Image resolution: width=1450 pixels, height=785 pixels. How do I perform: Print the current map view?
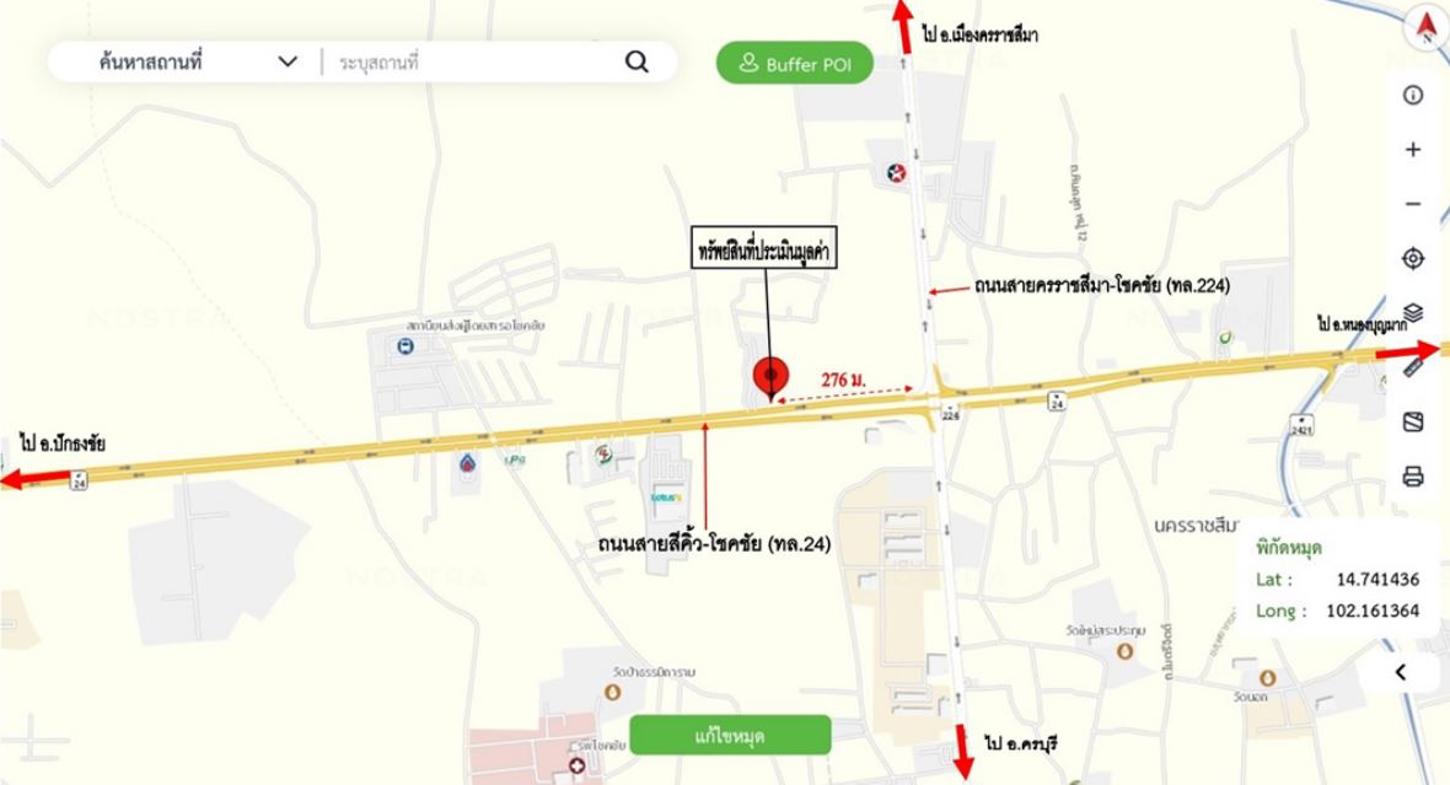(1413, 477)
